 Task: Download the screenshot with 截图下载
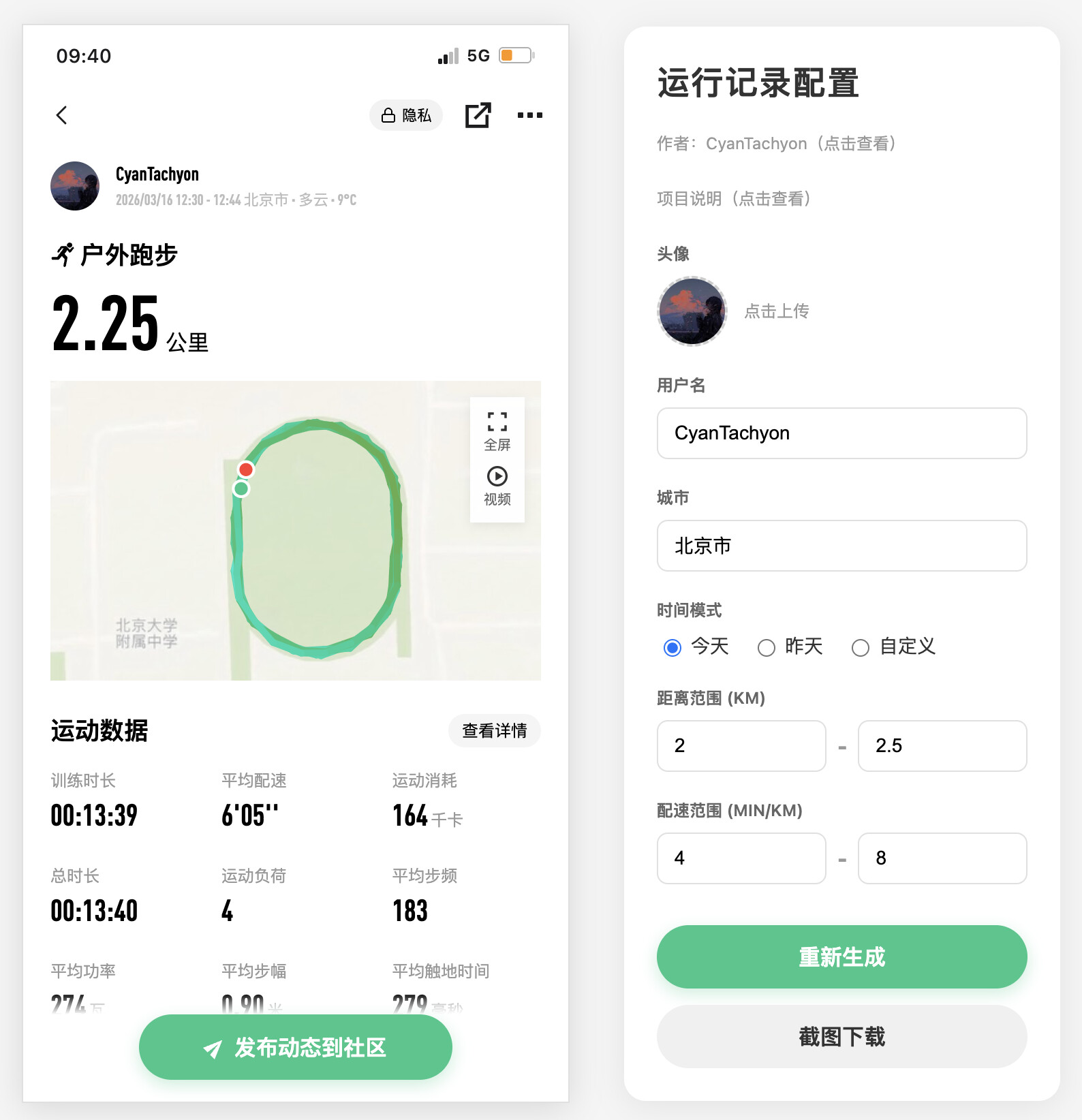pyautogui.click(x=841, y=1036)
